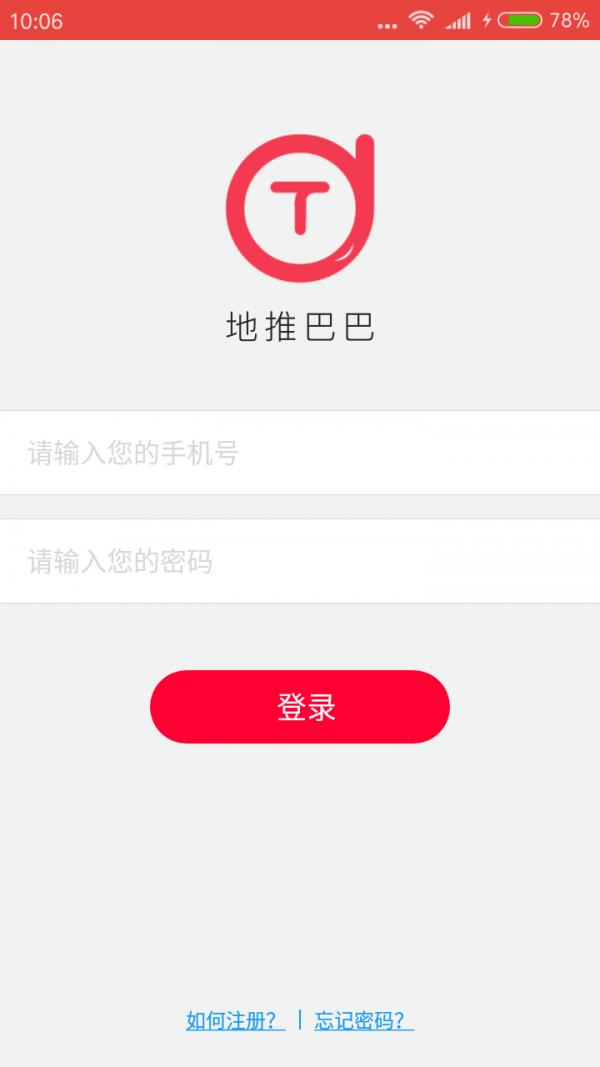The image size is (600, 1067).
Task: Focus the password input field
Action: [x=300, y=561]
